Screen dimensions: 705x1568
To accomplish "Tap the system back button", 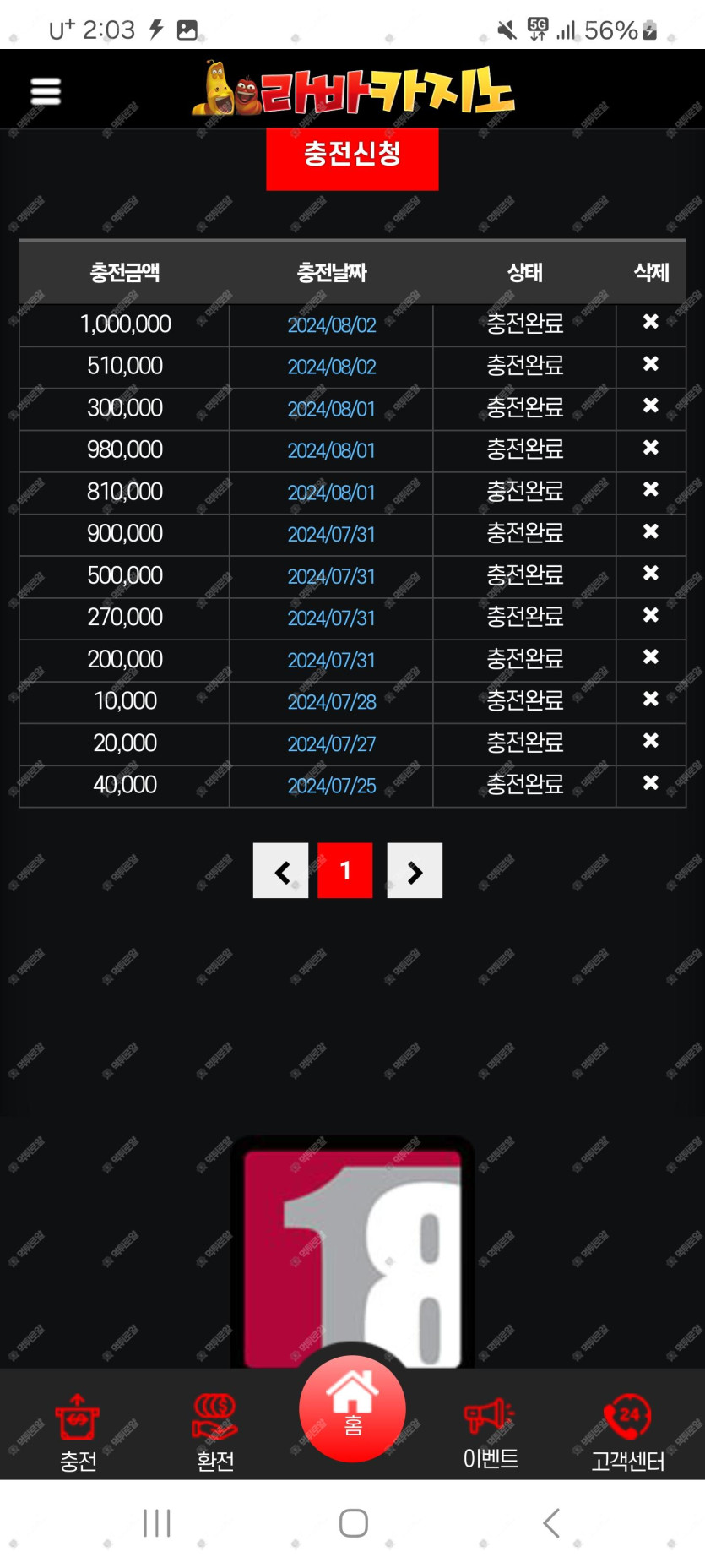I will (550, 1522).
